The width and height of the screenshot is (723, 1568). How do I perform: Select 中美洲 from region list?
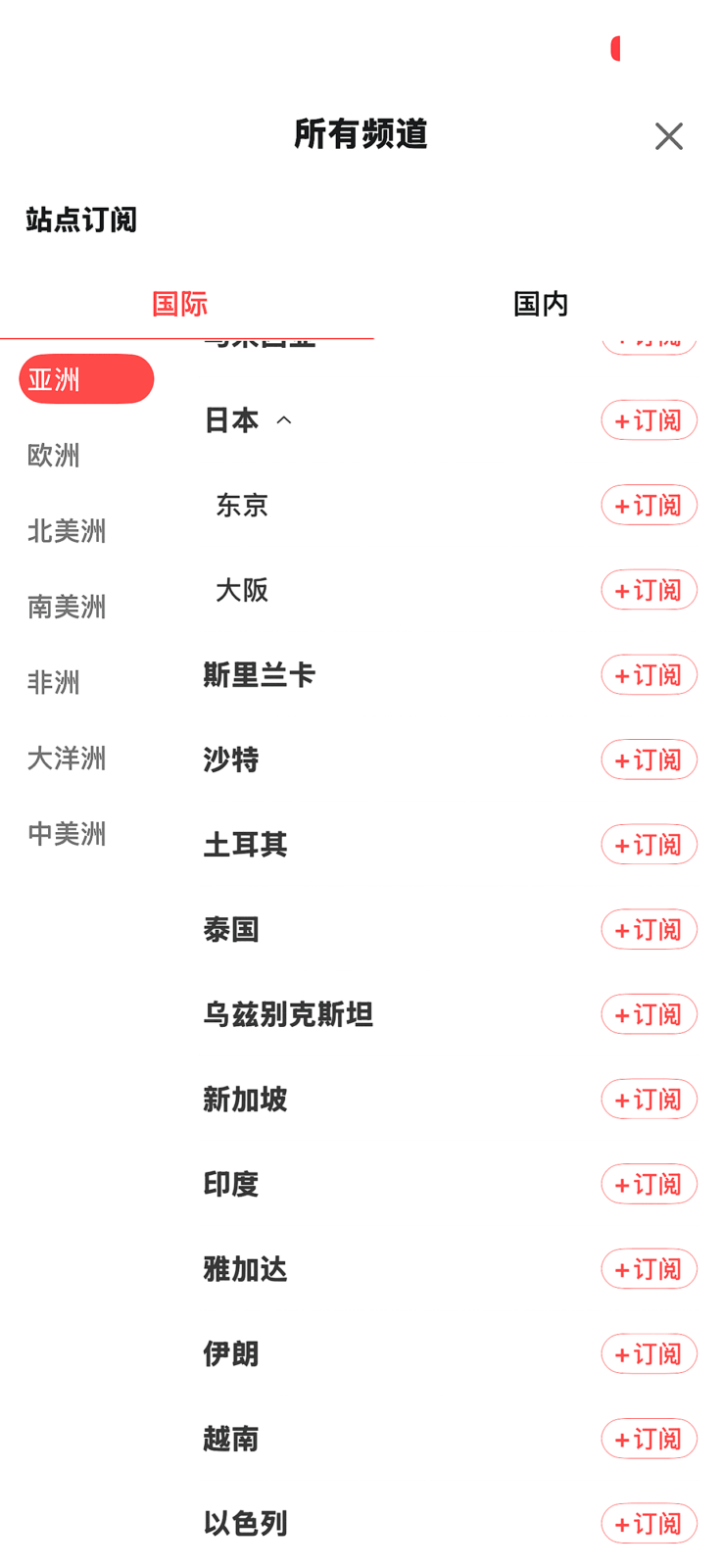pyautogui.click(x=67, y=834)
